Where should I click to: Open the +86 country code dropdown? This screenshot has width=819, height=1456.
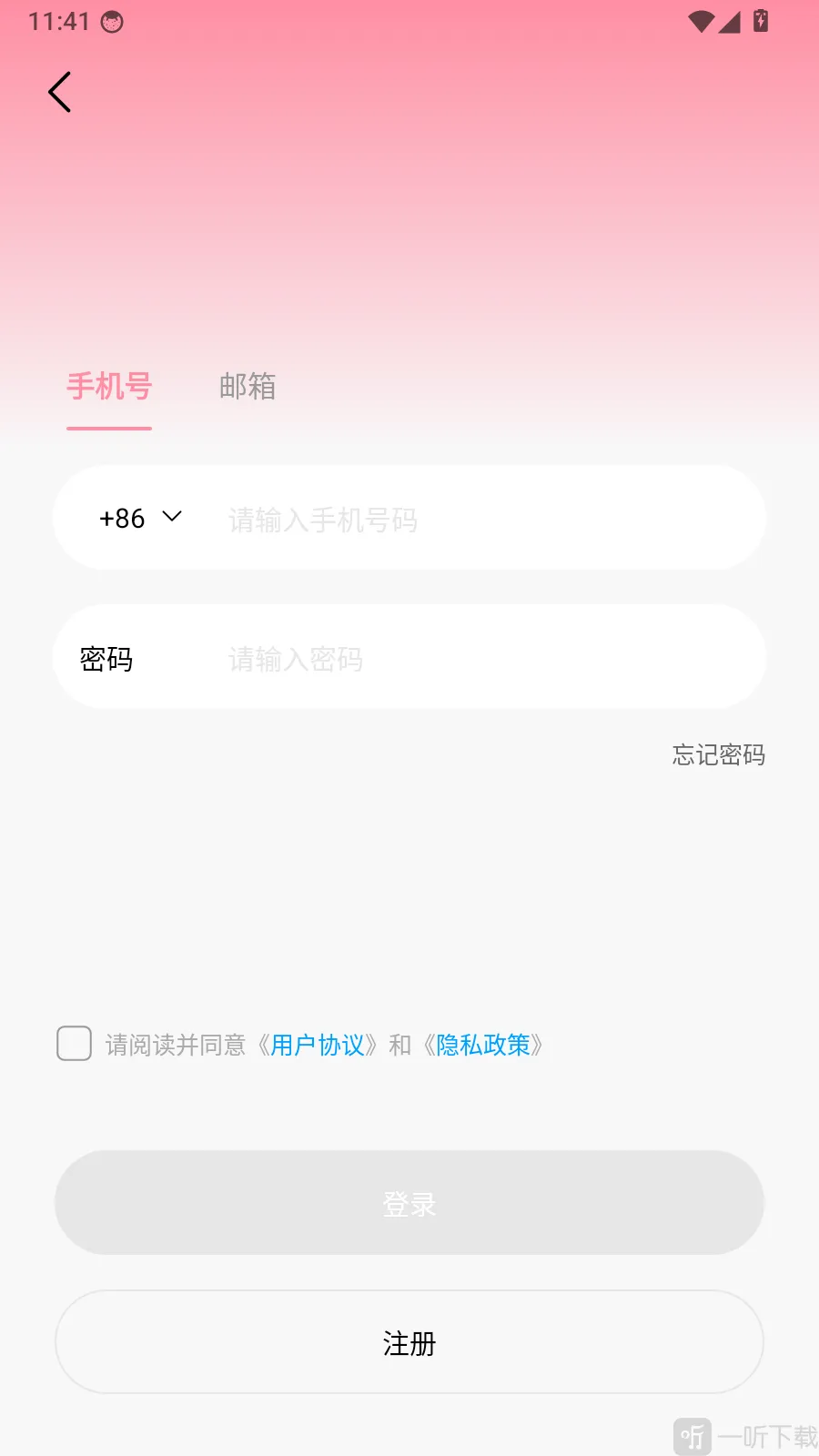(x=140, y=518)
